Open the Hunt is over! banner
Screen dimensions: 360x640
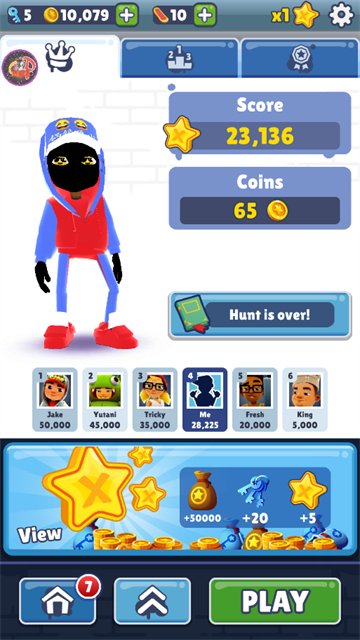coord(260,315)
